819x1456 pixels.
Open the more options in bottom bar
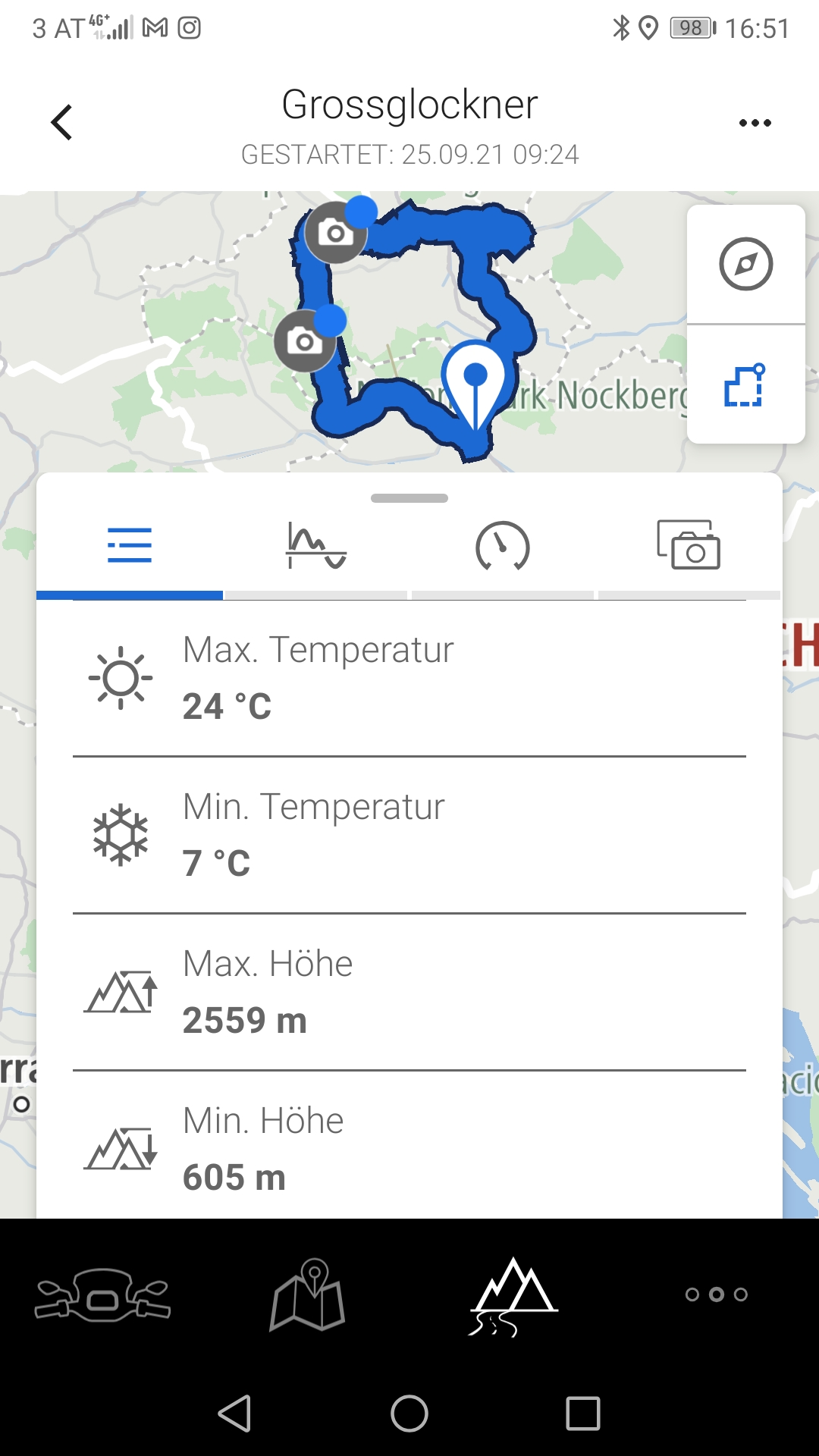(x=717, y=1294)
